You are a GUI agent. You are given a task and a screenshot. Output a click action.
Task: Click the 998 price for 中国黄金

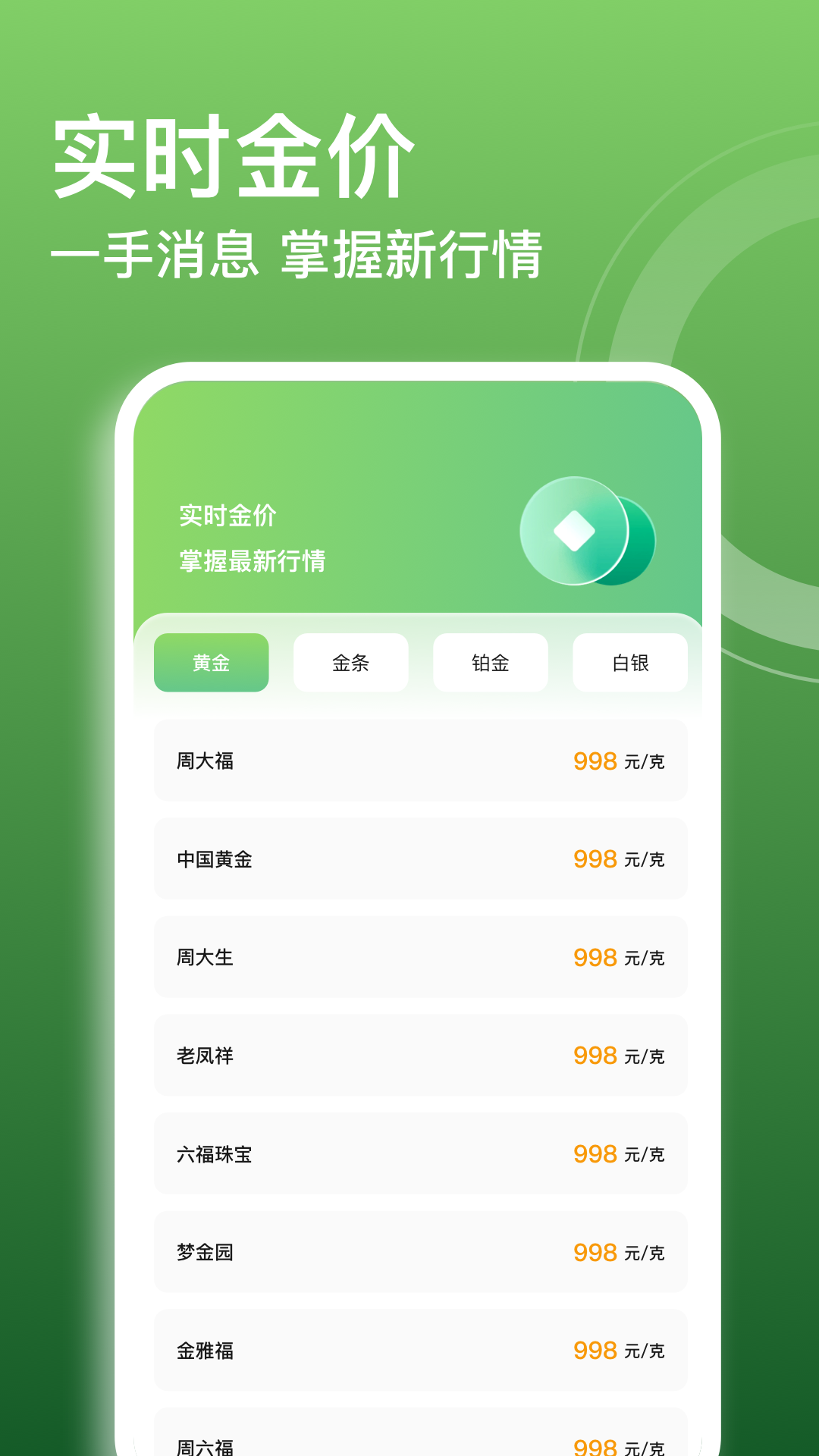pyautogui.click(x=595, y=859)
